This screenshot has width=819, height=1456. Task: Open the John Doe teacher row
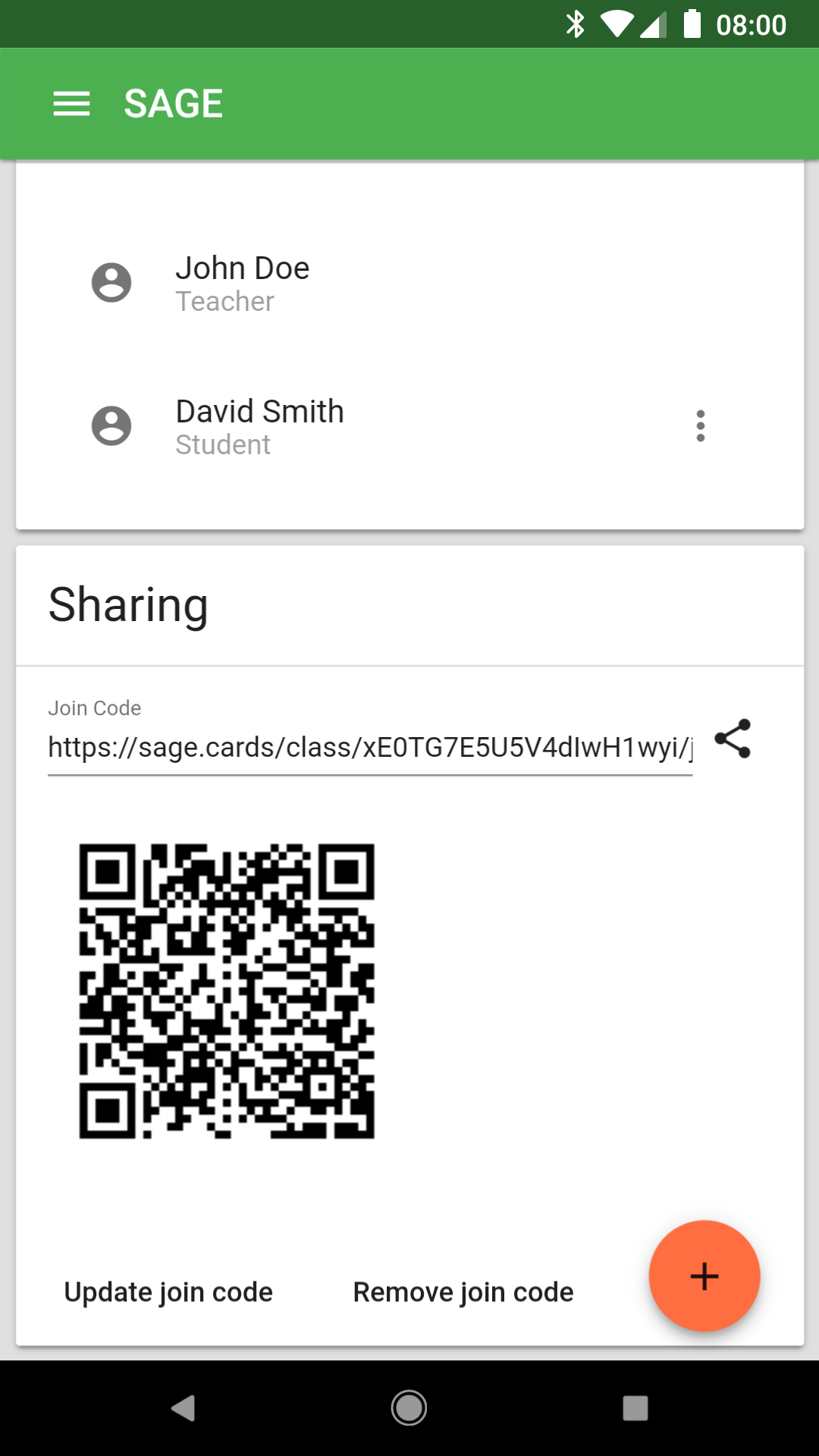[409, 283]
